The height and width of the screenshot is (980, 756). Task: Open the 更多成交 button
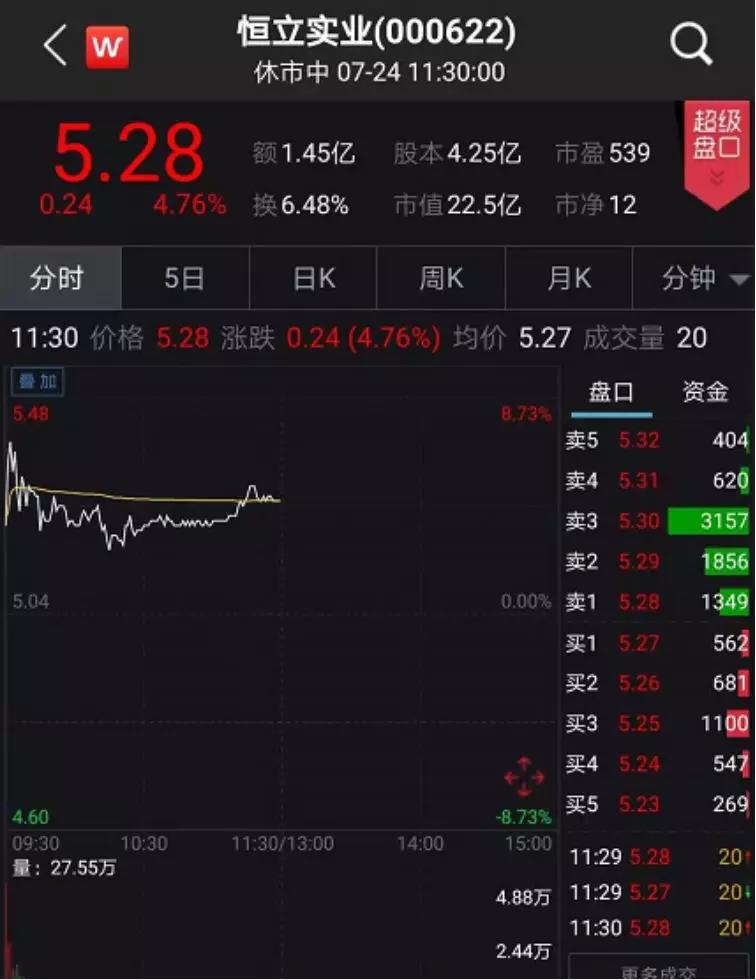(x=659, y=969)
